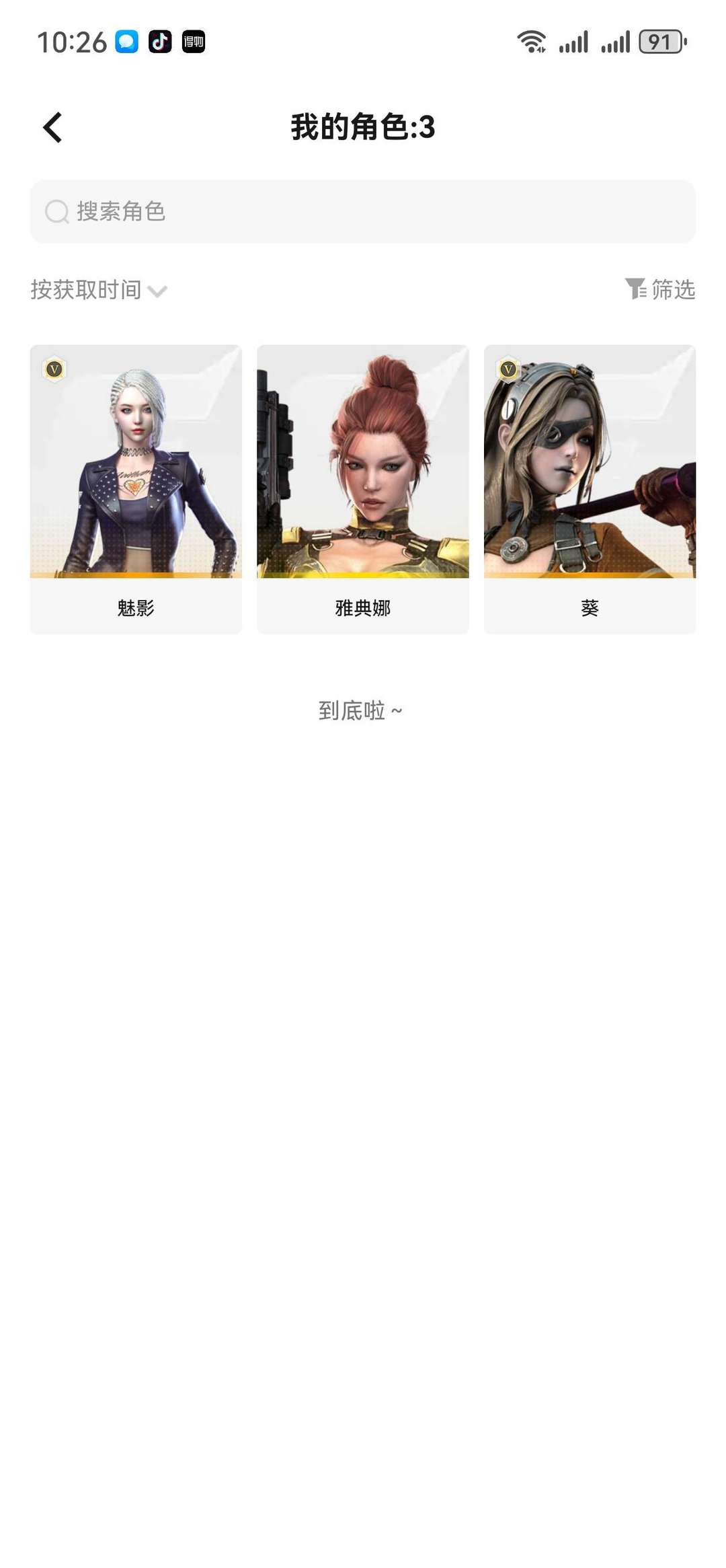Tap the 搜索角色 search field
Image resolution: width=726 pixels, height=1568 pixels.
363,211
